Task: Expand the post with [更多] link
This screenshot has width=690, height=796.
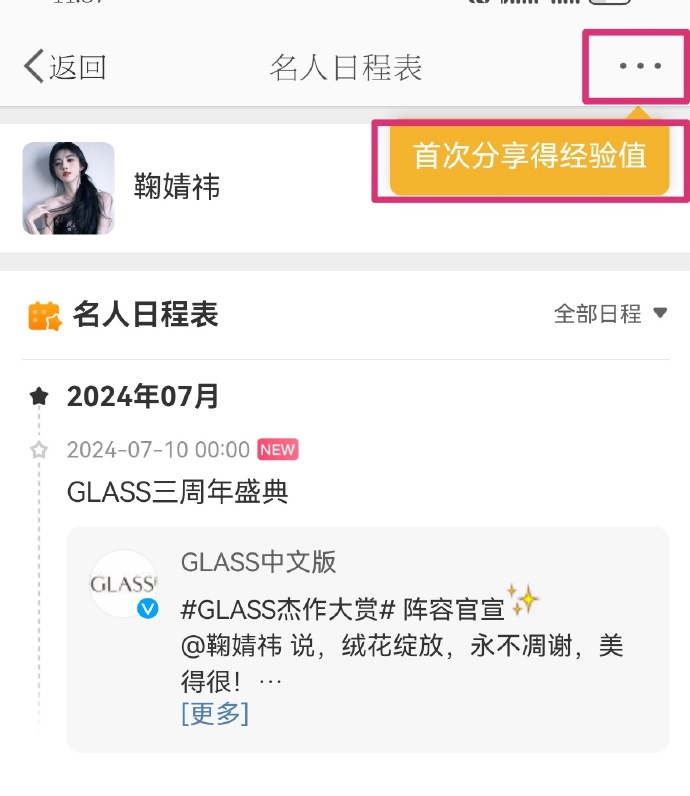Action: tap(214, 713)
